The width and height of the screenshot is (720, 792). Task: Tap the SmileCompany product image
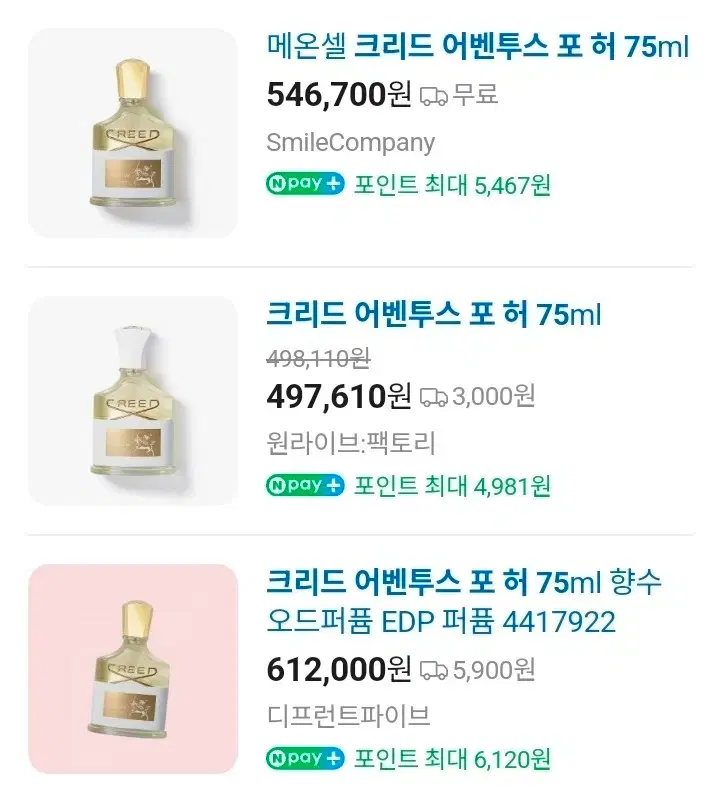tap(133, 133)
